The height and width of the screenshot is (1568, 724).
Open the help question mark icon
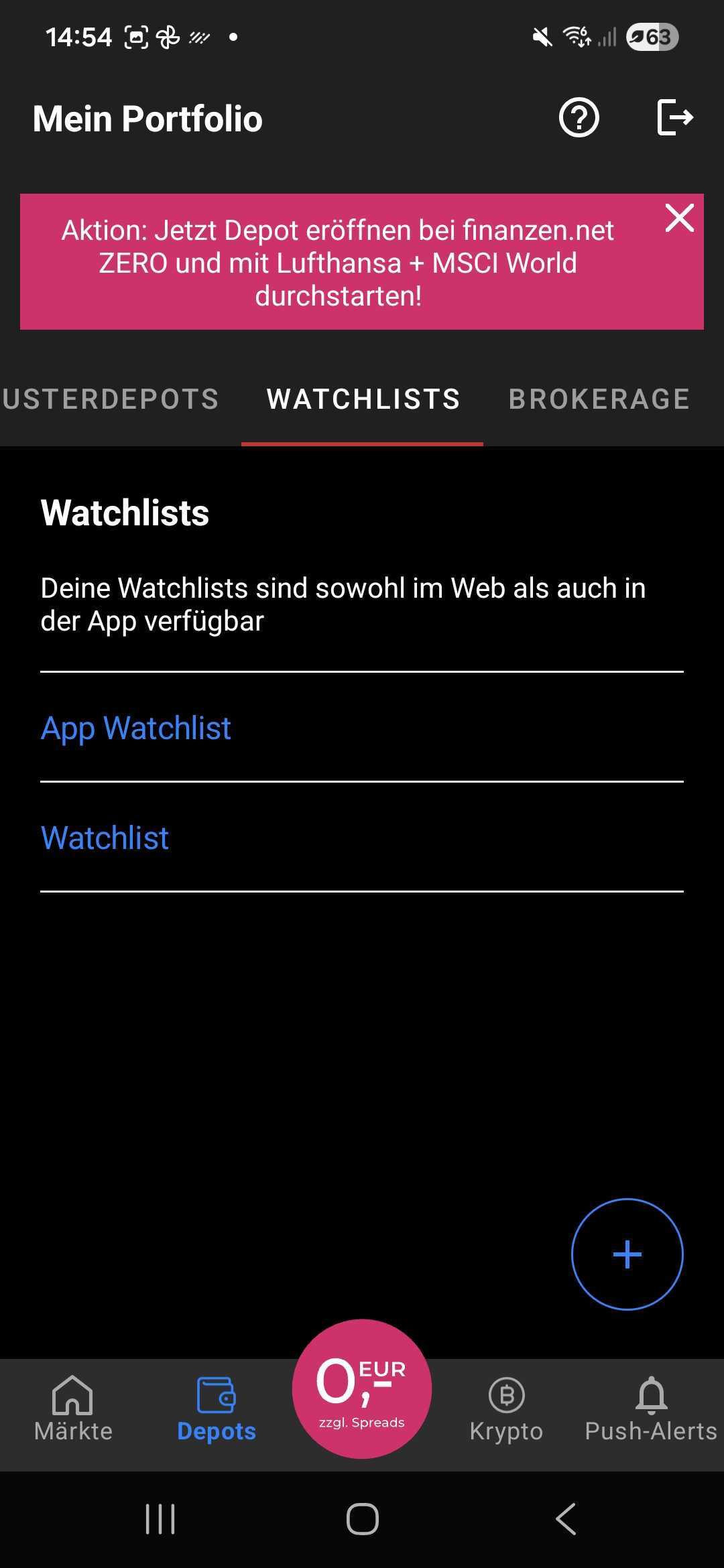579,118
